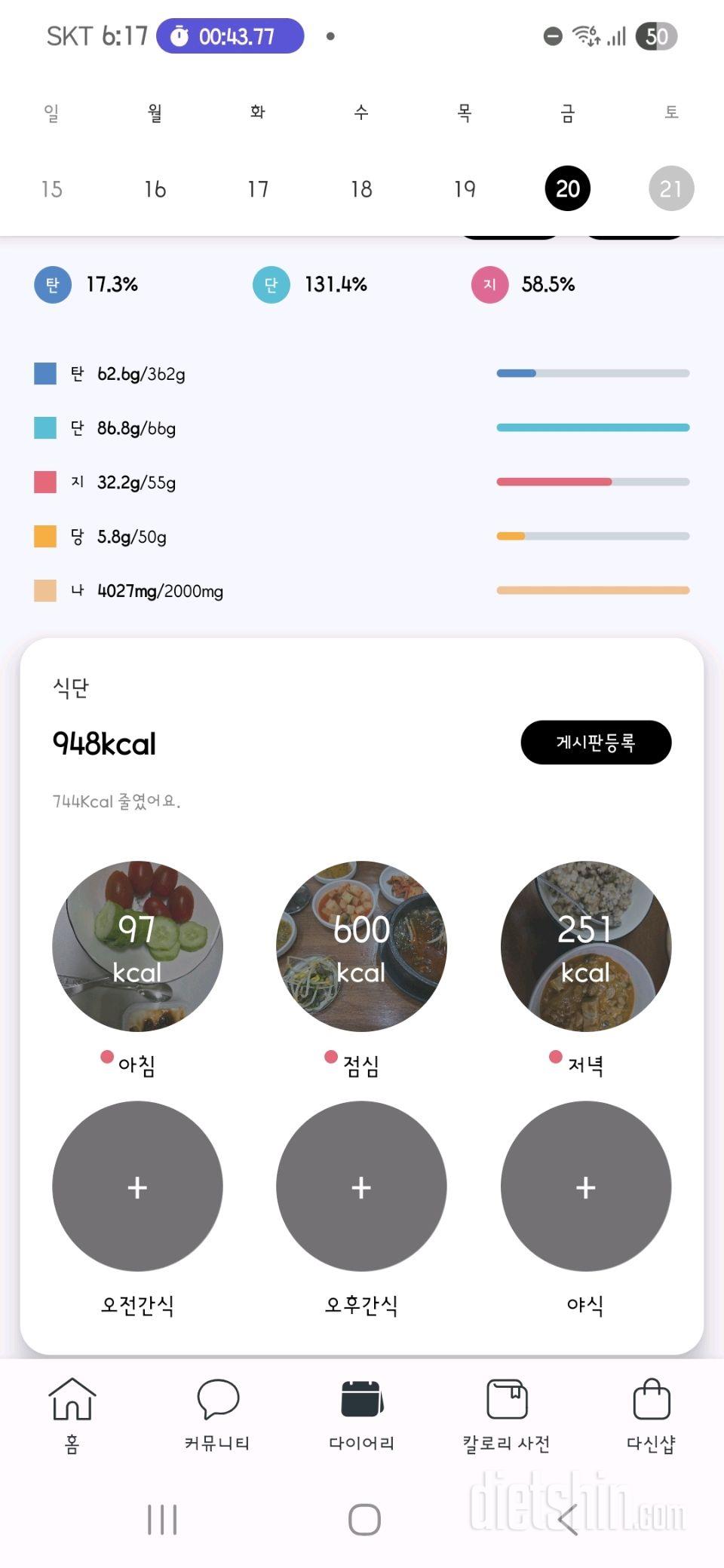This screenshot has width=724, height=1568.
Task: Add a 오전간식 entry
Action: (137, 1186)
